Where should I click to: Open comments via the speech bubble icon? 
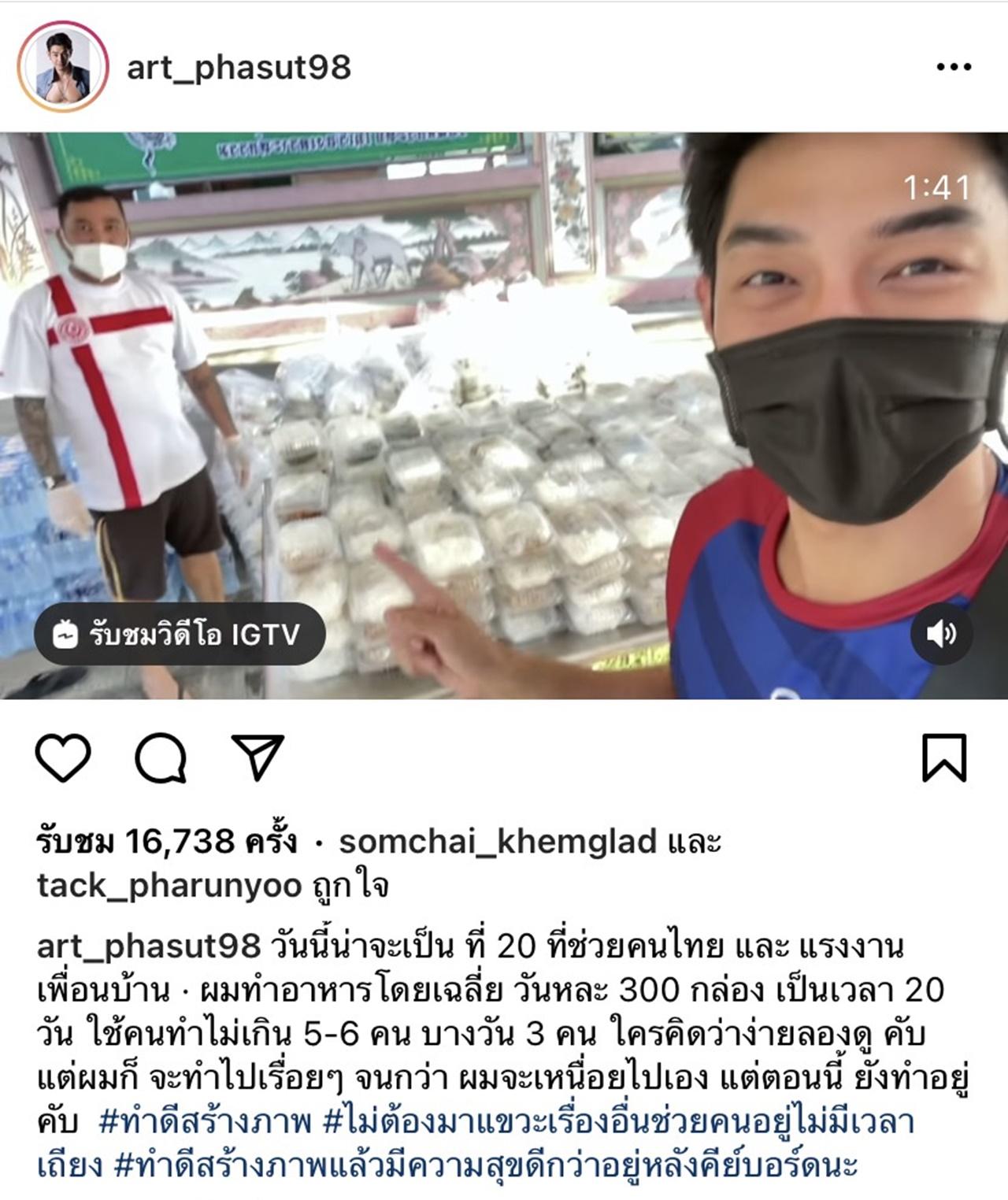(161, 758)
